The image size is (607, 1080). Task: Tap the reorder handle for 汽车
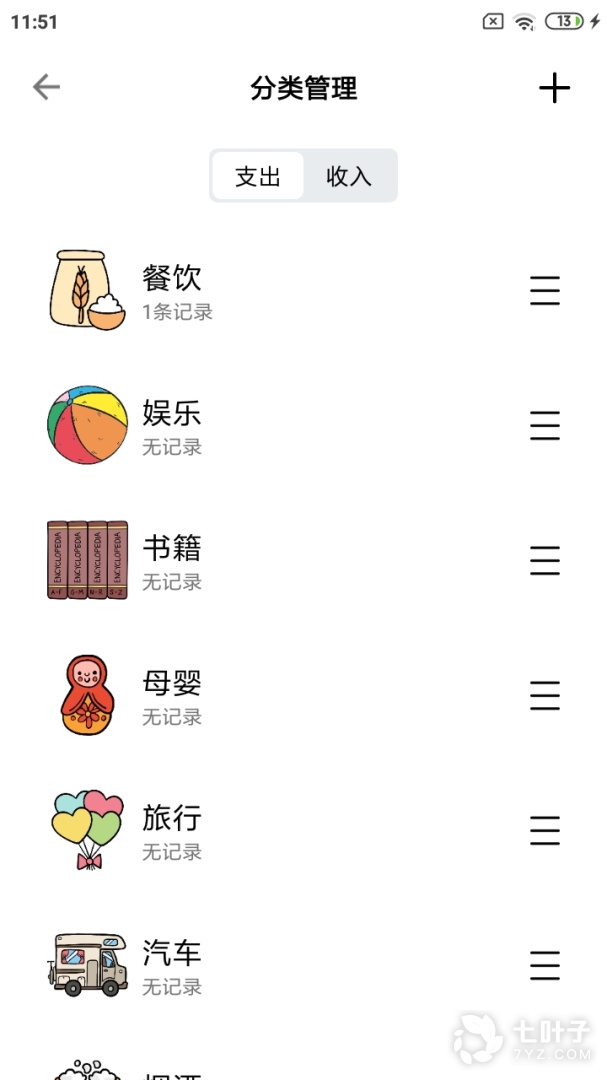coord(545,966)
